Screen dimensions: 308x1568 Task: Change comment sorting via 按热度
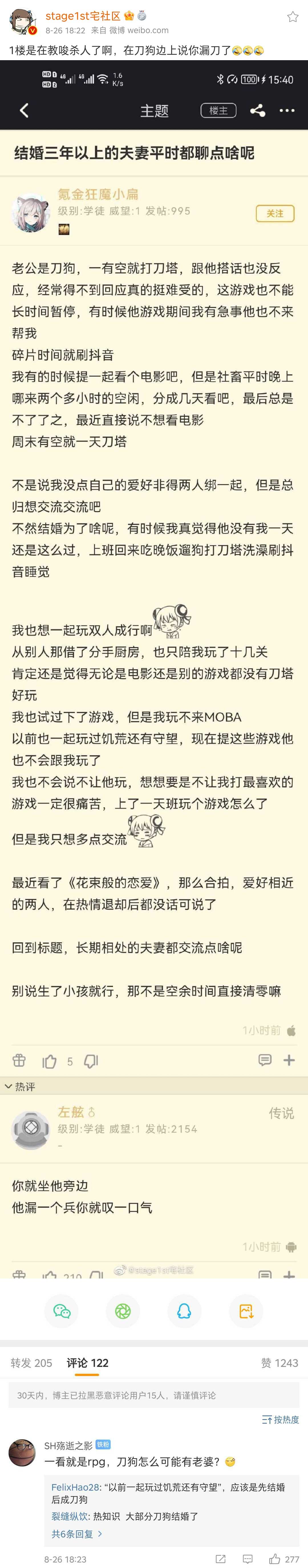coord(281,1419)
